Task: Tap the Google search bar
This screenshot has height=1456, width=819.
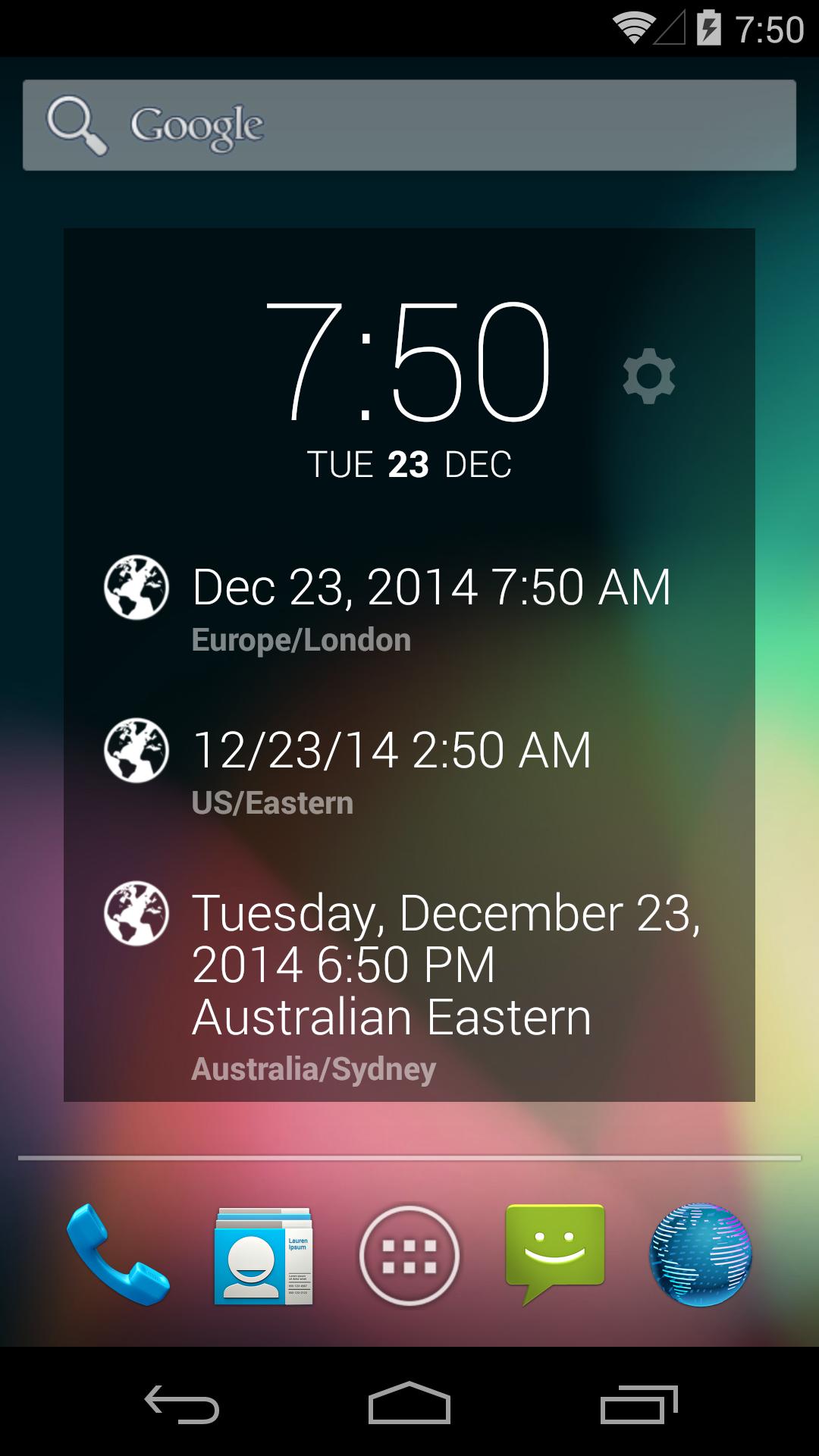Action: (x=409, y=125)
